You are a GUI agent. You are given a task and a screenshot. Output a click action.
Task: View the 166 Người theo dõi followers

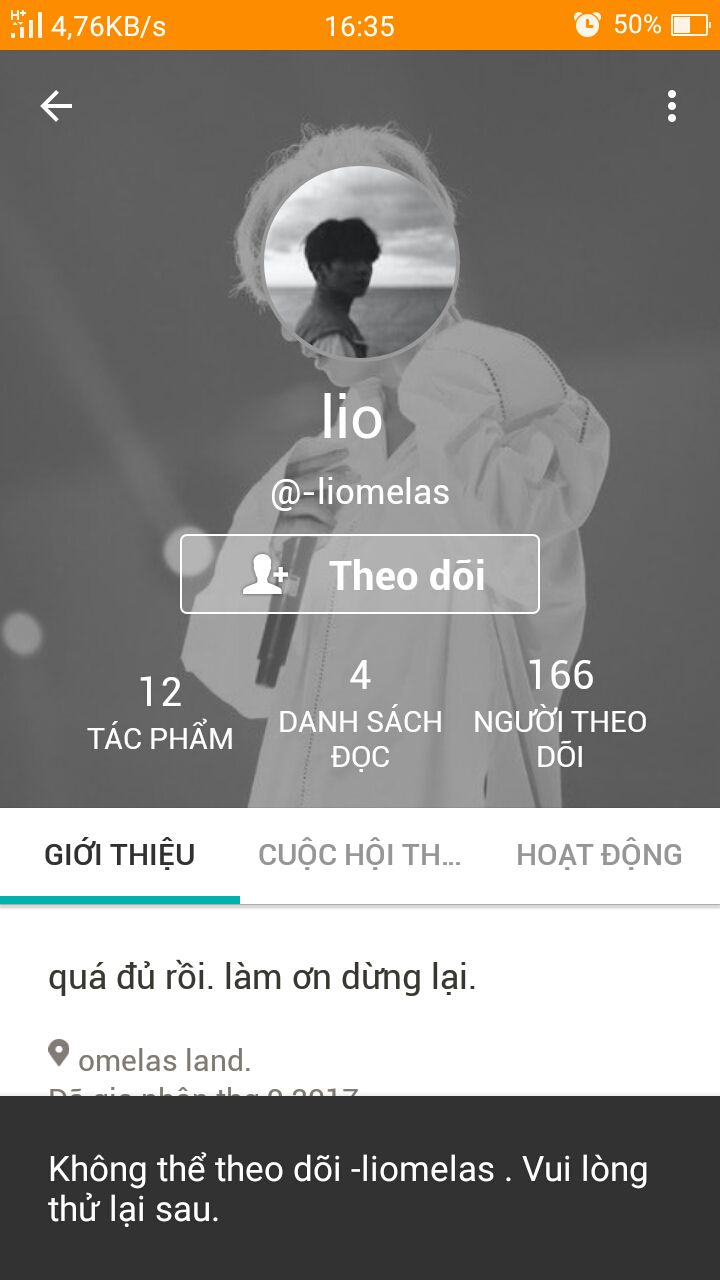[x=560, y=713]
